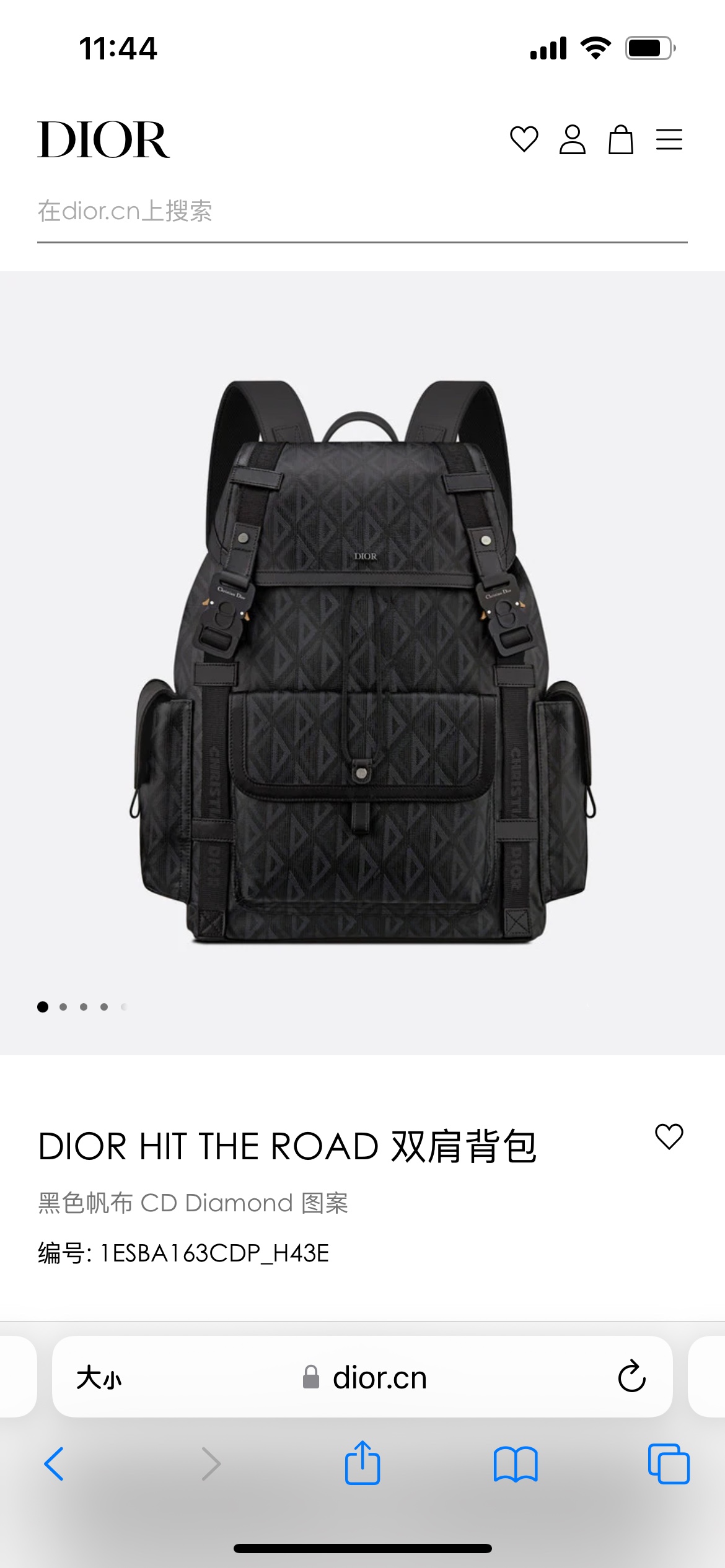Image resolution: width=725 pixels, height=1568 pixels.
Task: Show all open tabs
Action: 668,1464
